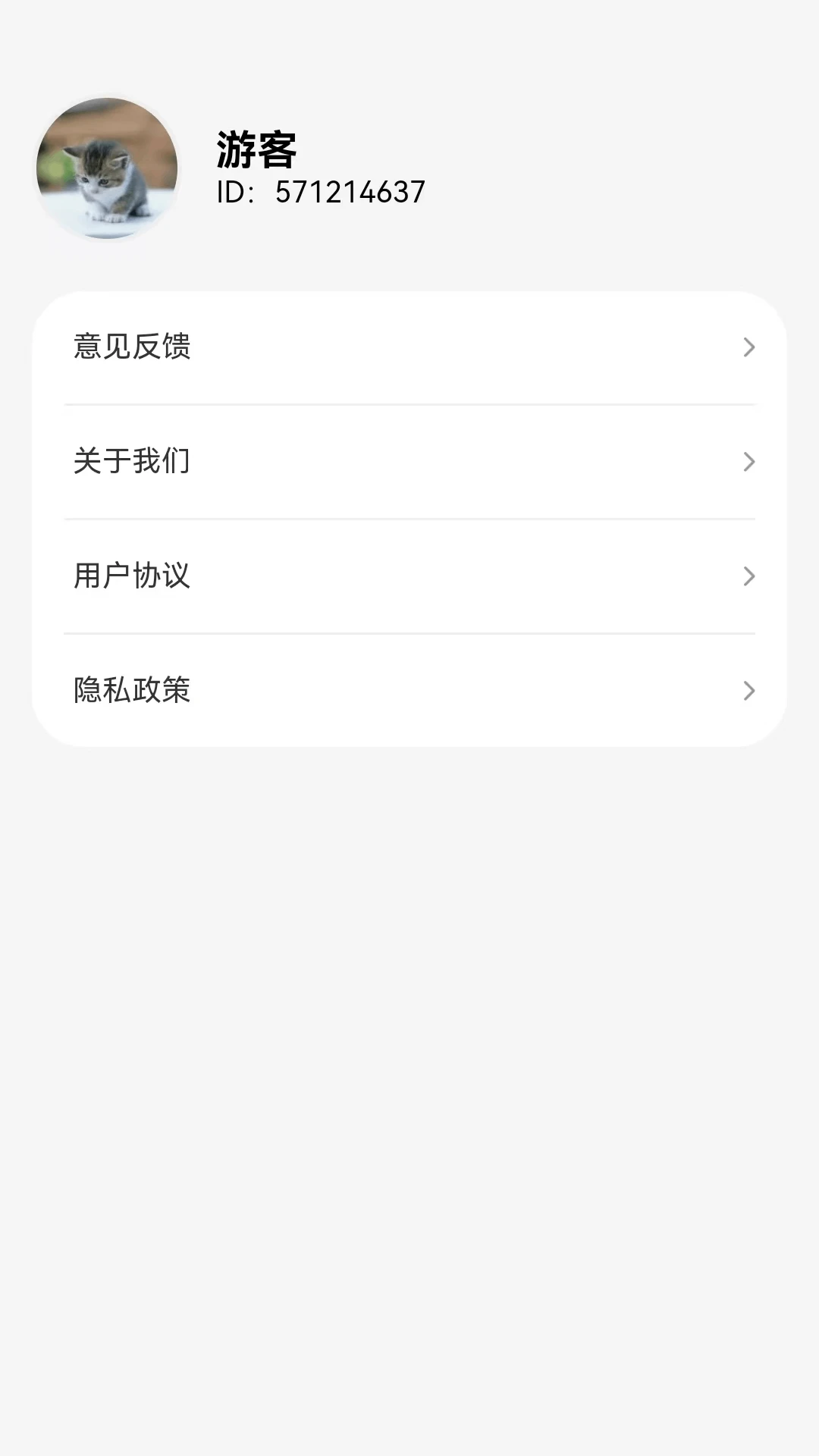The image size is (819, 1456).
Task: Review privacy terms via 隐私政策 row
Action: (303, 691)
